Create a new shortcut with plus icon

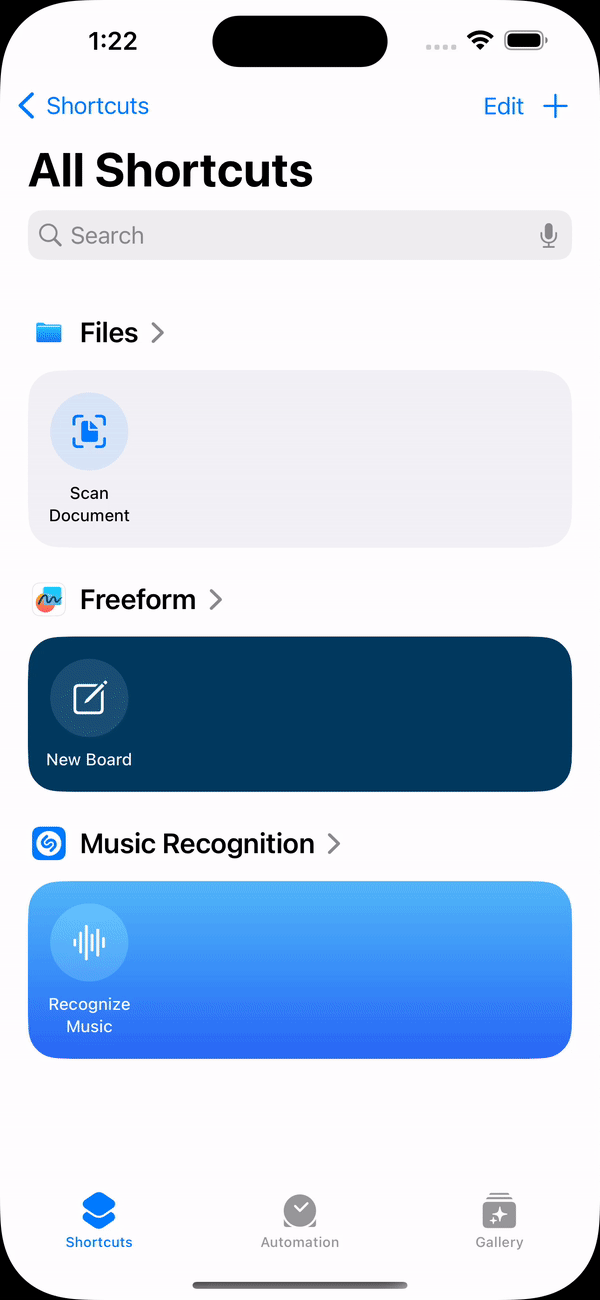point(555,106)
